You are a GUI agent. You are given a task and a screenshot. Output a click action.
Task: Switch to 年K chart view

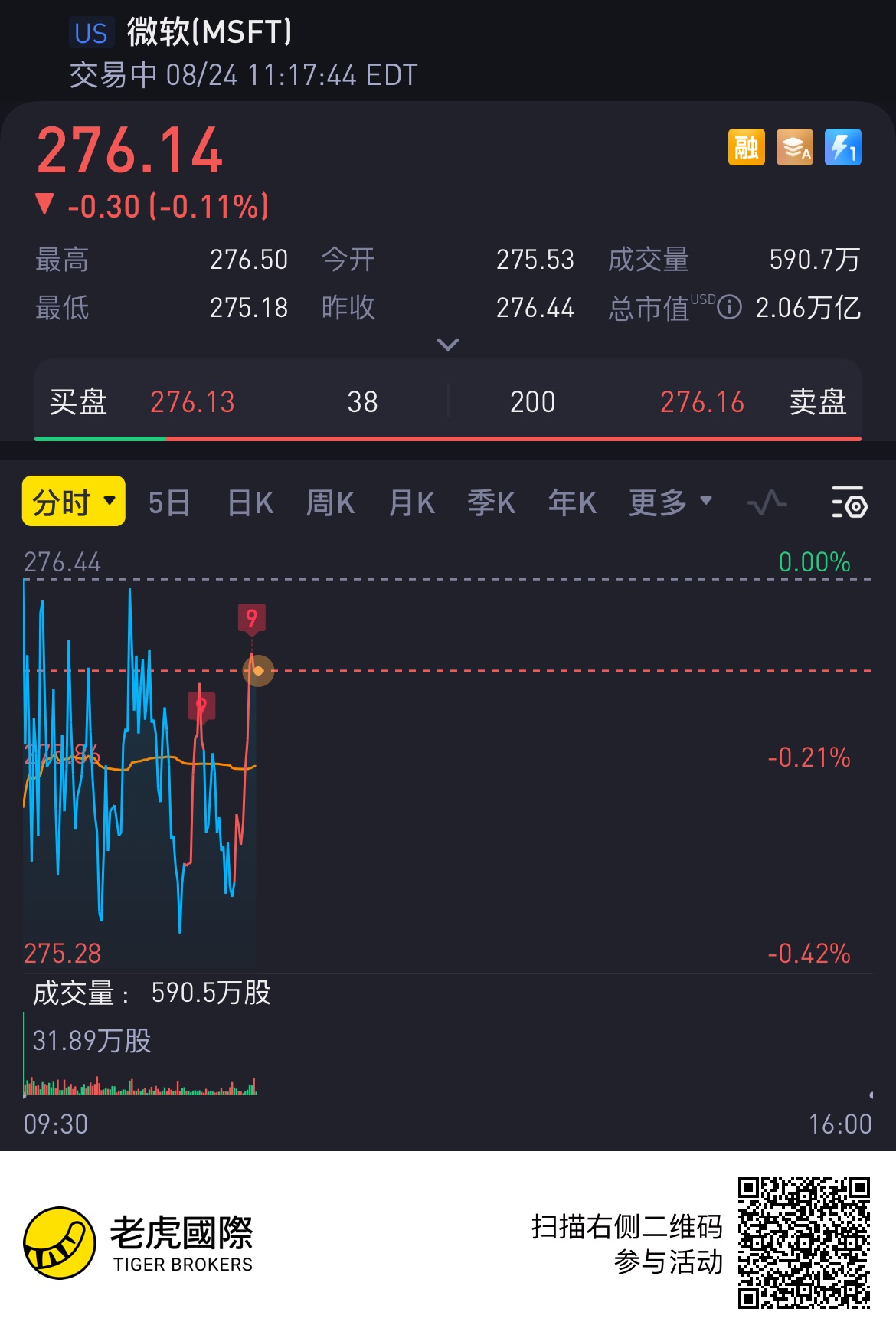pyautogui.click(x=572, y=503)
